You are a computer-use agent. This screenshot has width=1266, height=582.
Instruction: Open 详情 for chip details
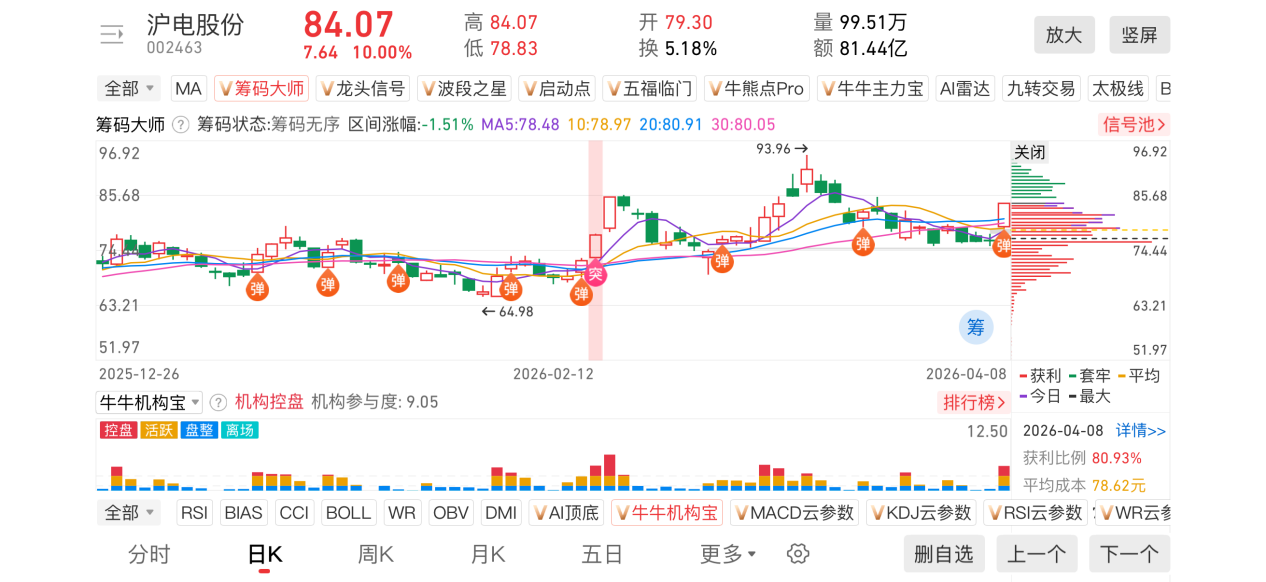point(1141,431)
